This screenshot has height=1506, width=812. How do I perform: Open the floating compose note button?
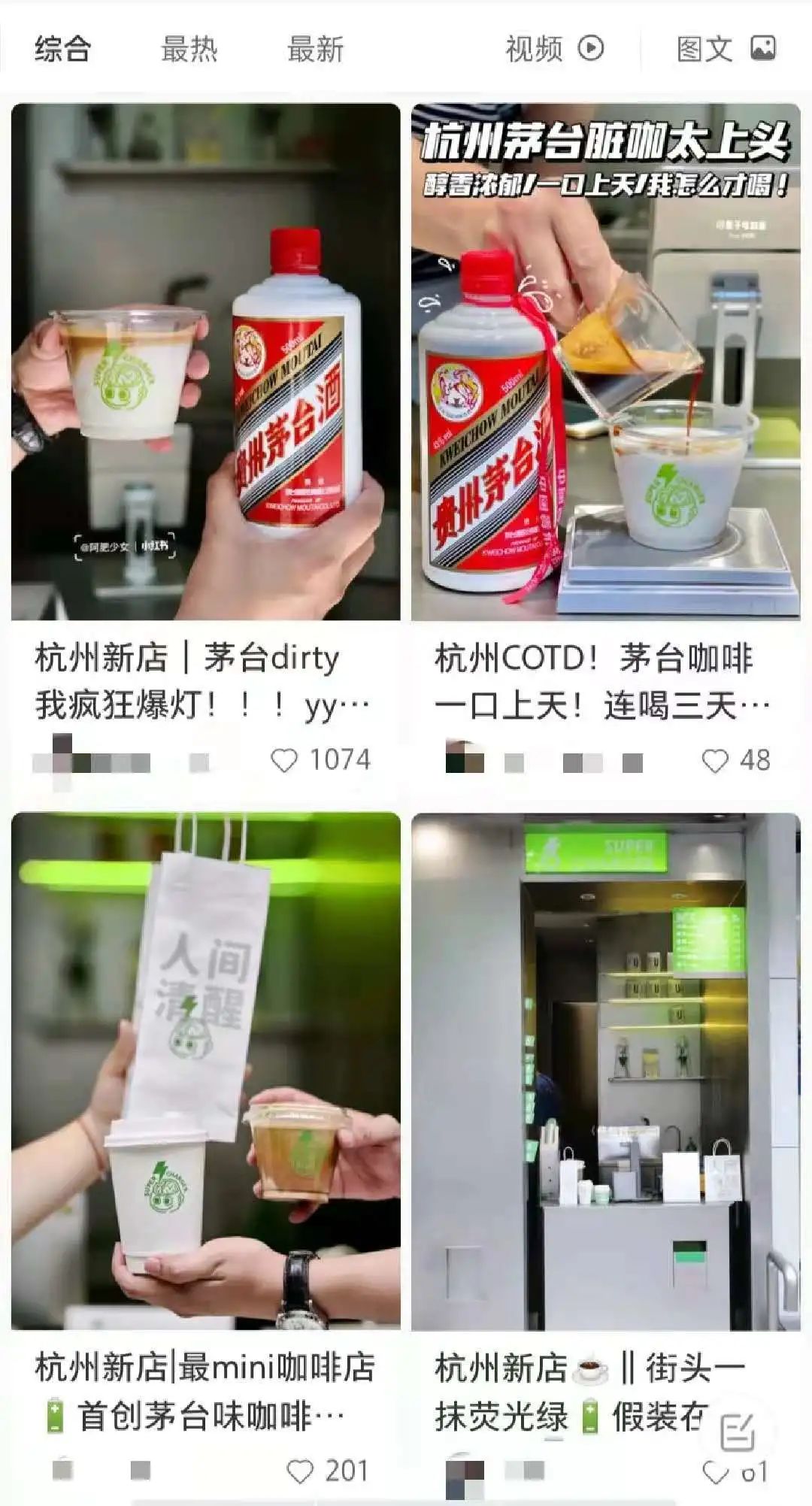point(737,1431)
